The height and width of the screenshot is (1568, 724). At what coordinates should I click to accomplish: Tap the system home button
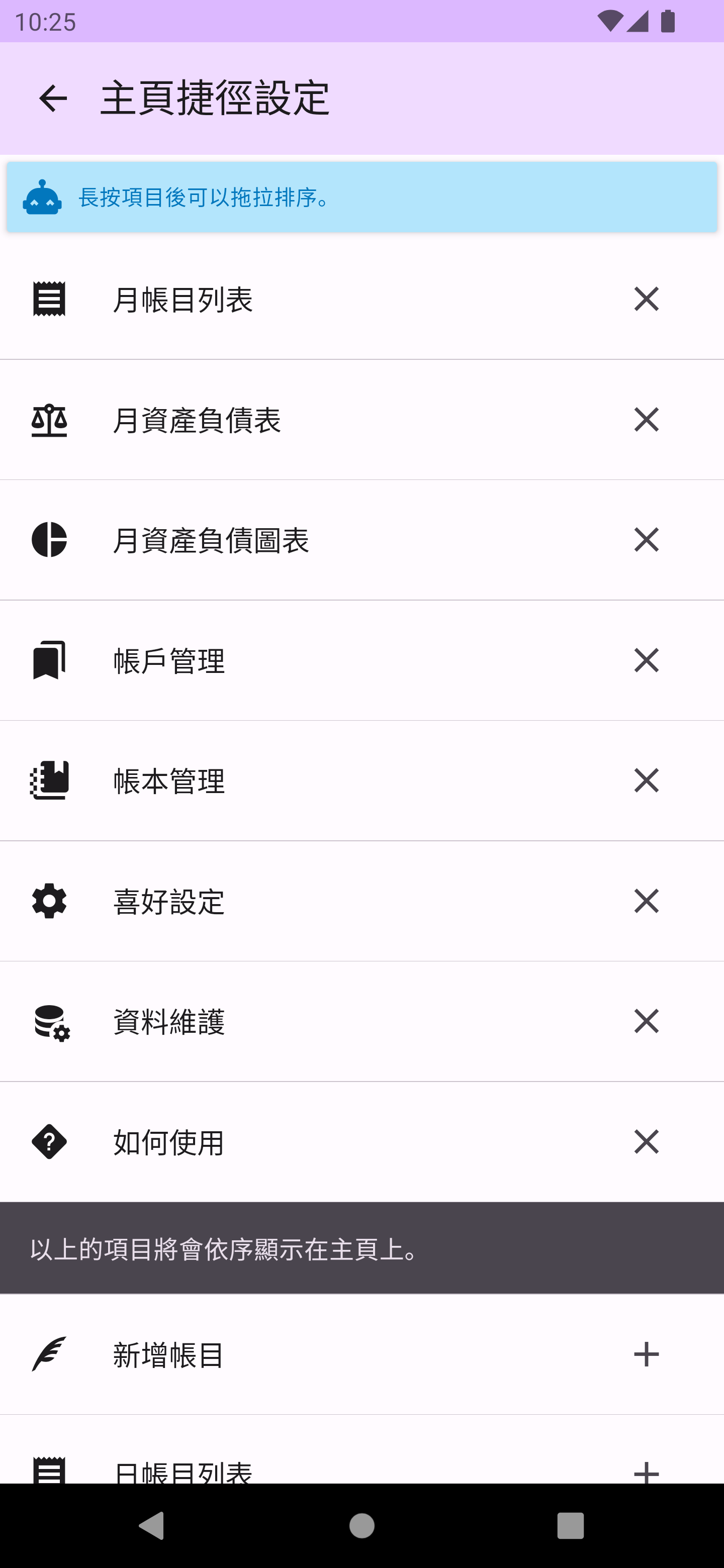pyautogui.click(x=361, y=1525)
